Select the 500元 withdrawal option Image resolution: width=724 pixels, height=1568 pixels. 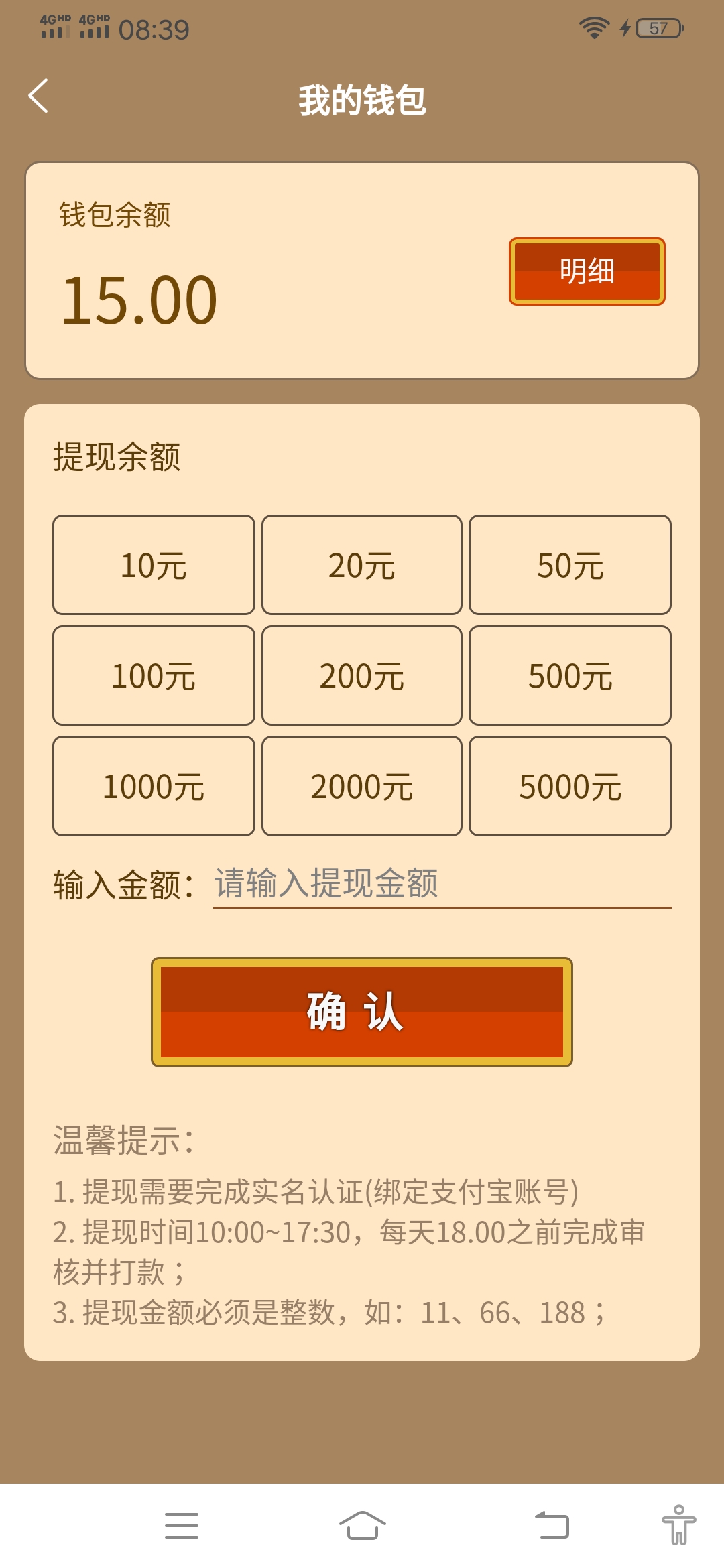pyautogui.click(x=570, y=675)
